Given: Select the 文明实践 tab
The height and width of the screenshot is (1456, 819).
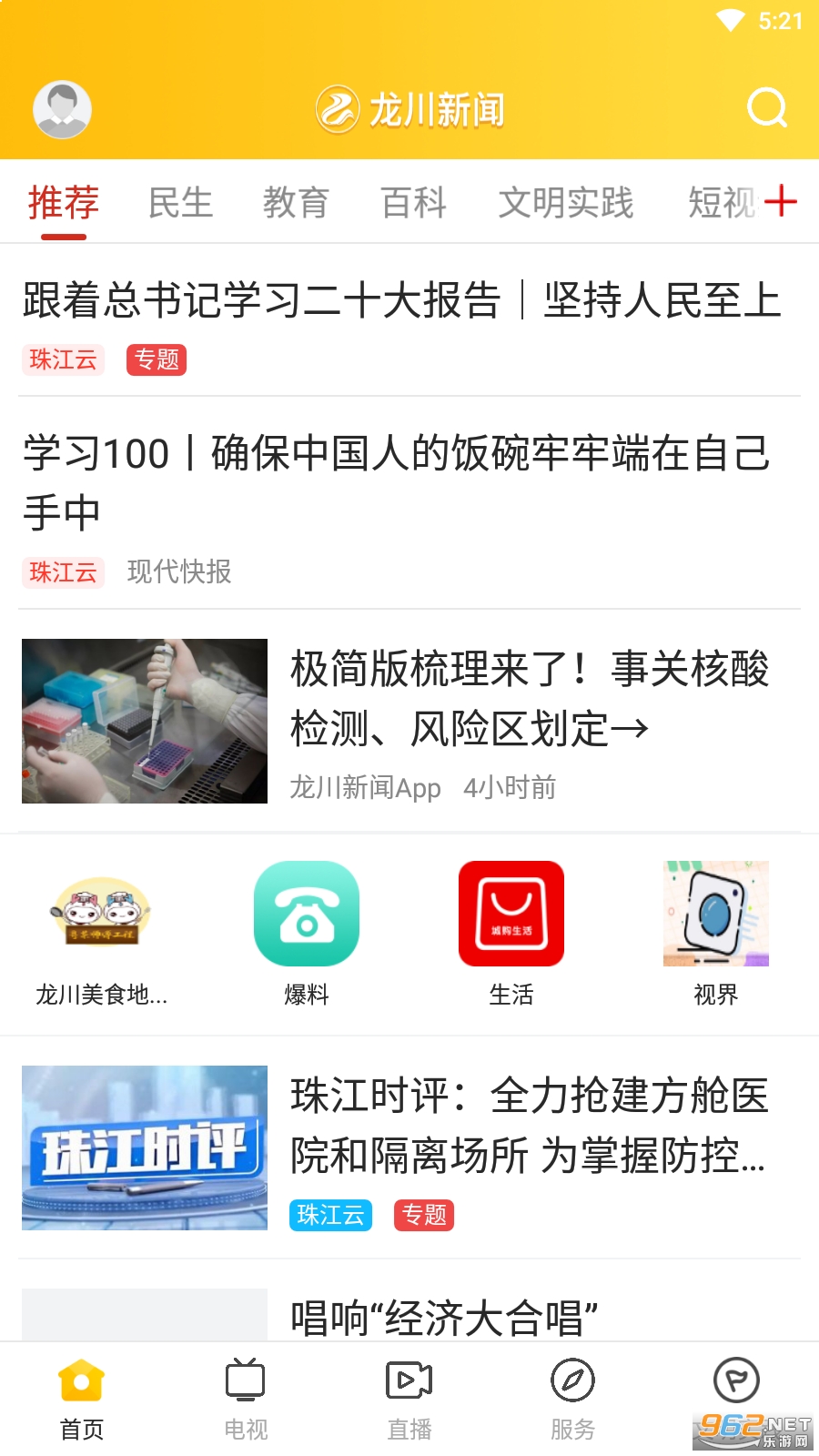Looking at the screenshot, I should [565, 202].
